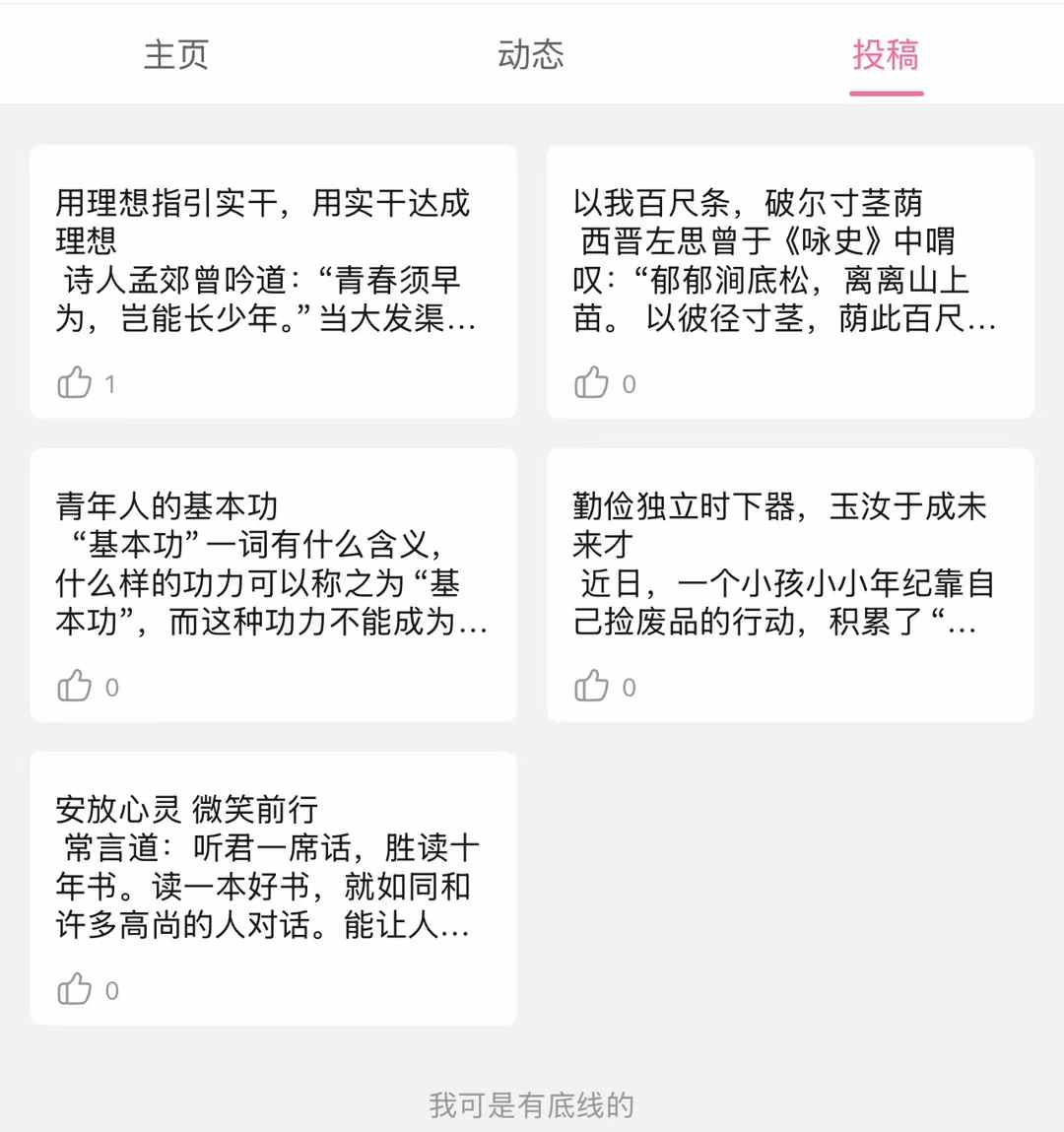Like the post 青年人的基本功
Viewport: 1064px width, 1132px height.
(75, 686)
